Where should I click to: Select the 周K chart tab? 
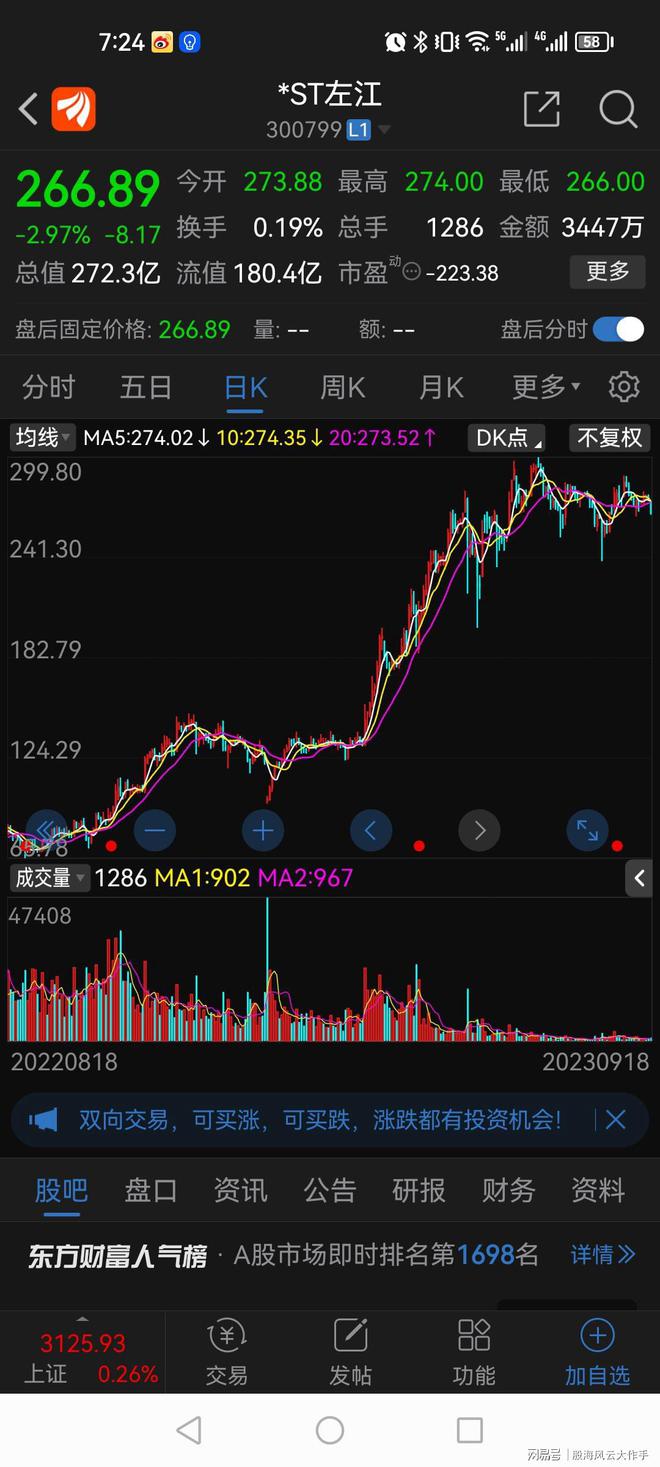(343, 387)
